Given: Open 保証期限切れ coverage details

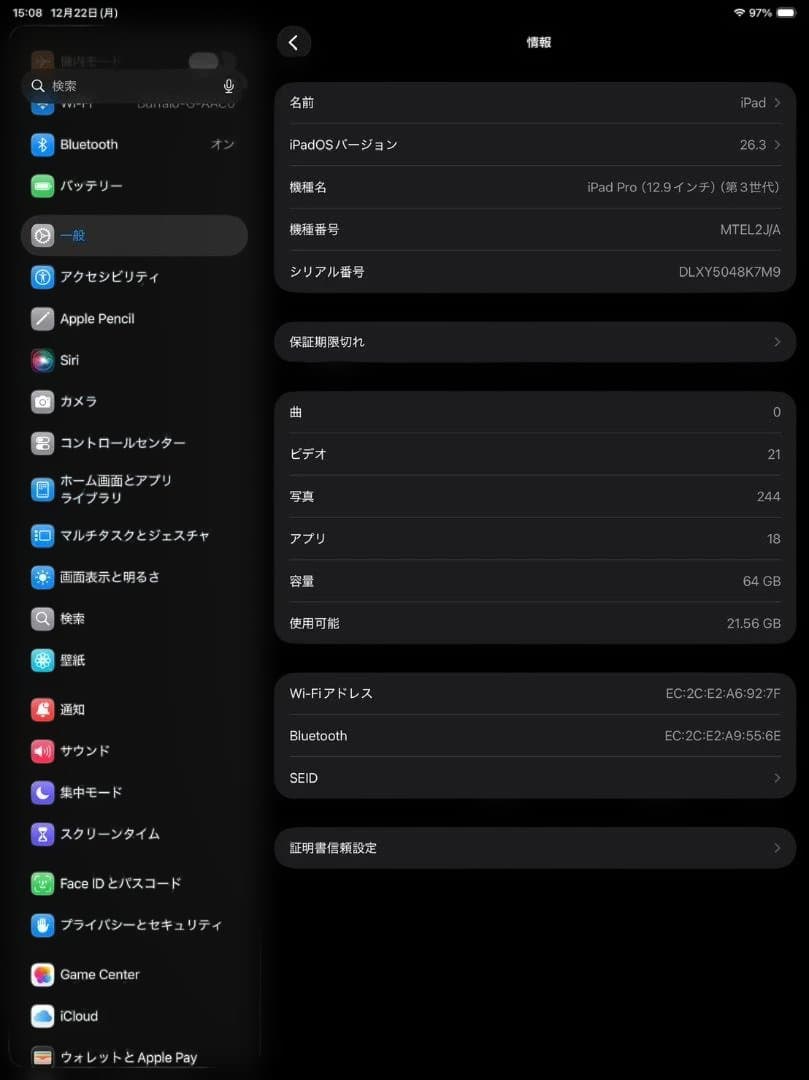Looking at the screenshot, I should coord(534,342).
